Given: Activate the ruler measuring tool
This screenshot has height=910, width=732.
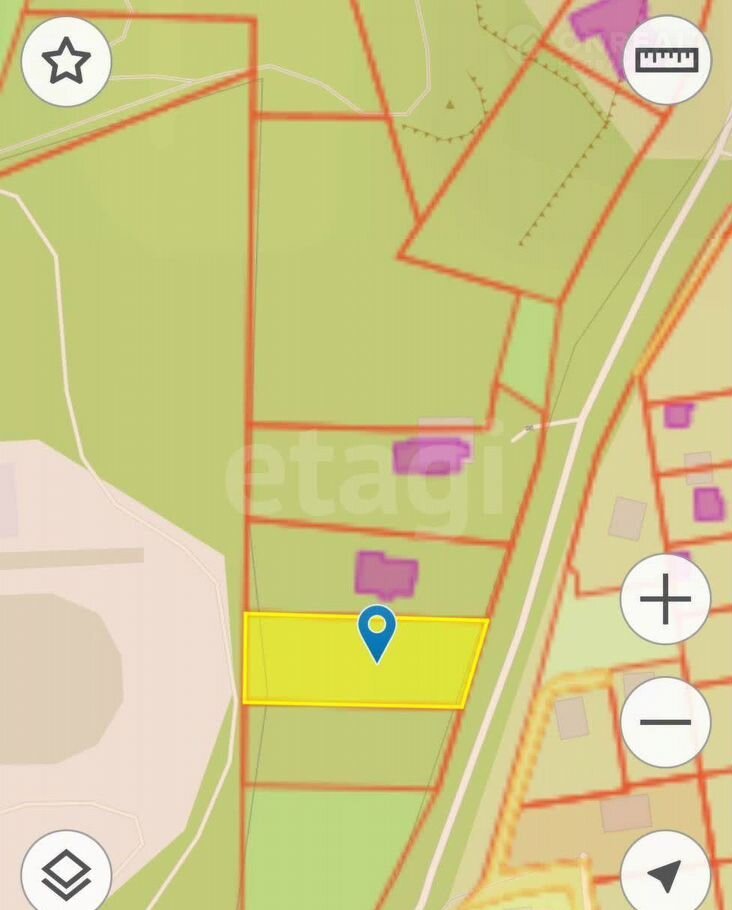Looking at the screenshot, I should (x=665, y=60).
